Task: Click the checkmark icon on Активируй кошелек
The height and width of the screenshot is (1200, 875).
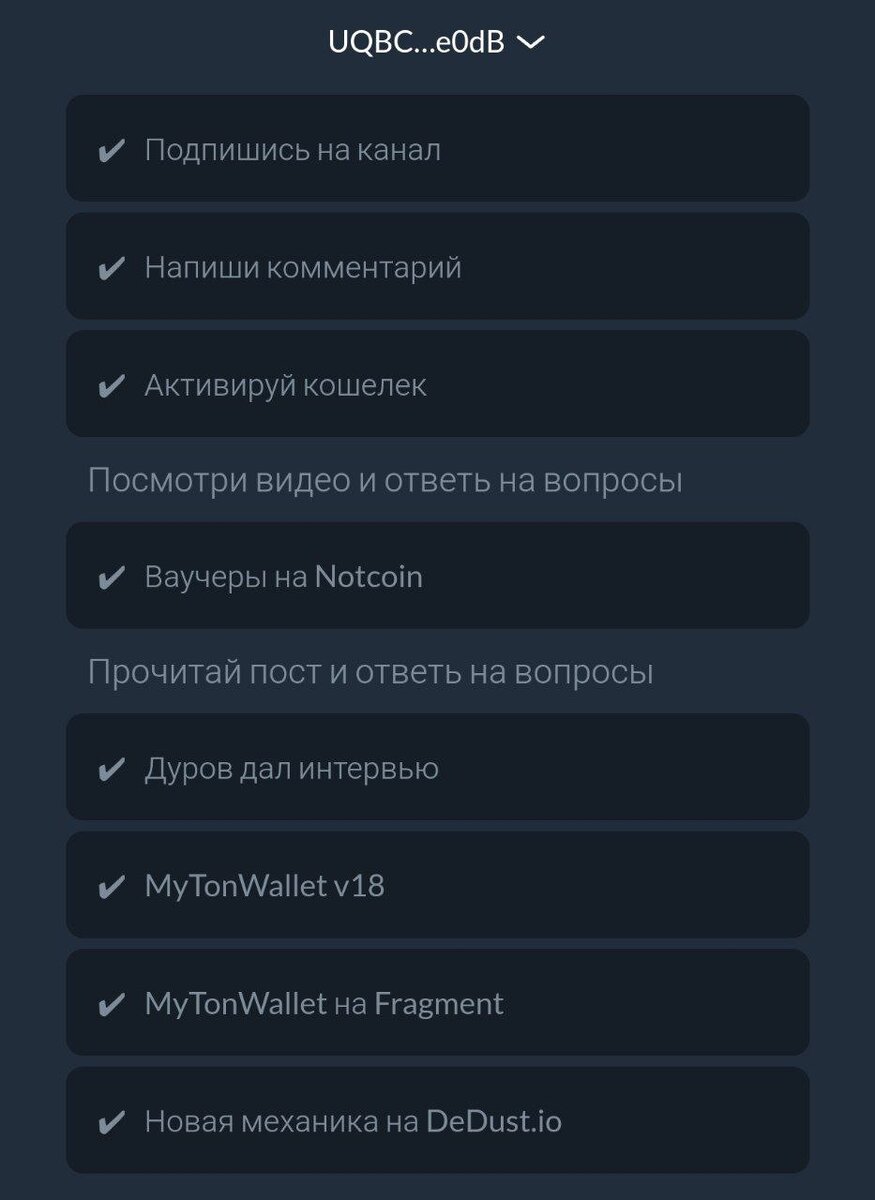Action: pyautogui.click(x=112, y=384)
